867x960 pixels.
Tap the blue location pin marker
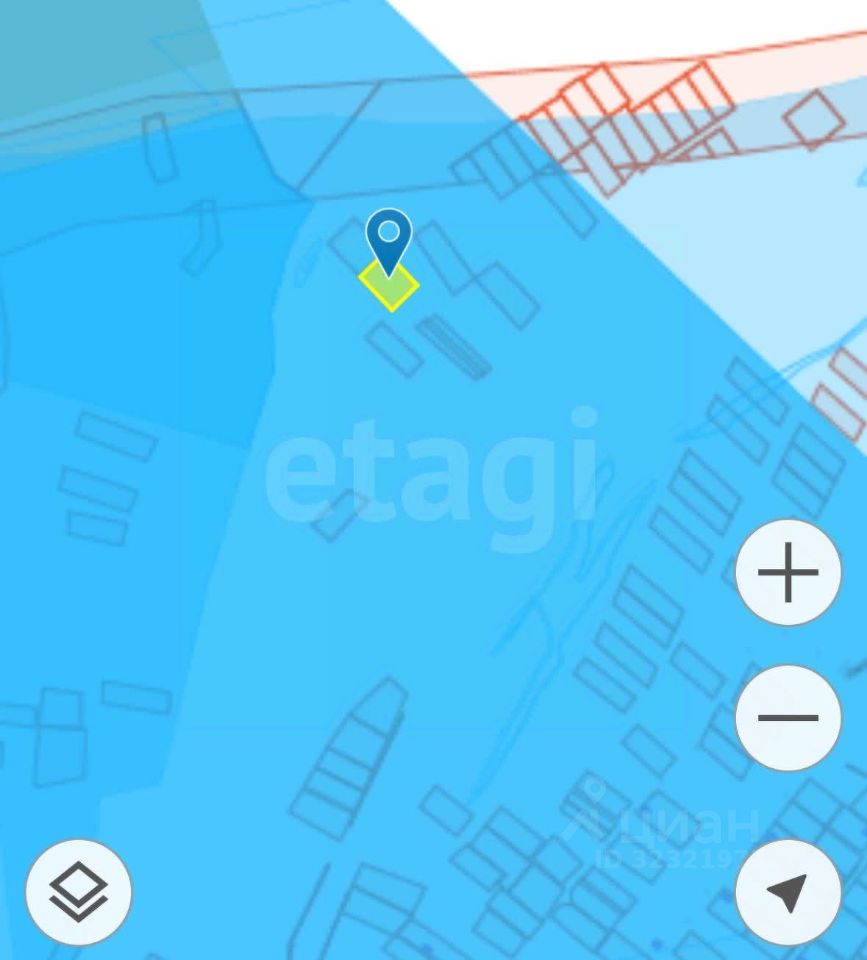coord(388,238)
